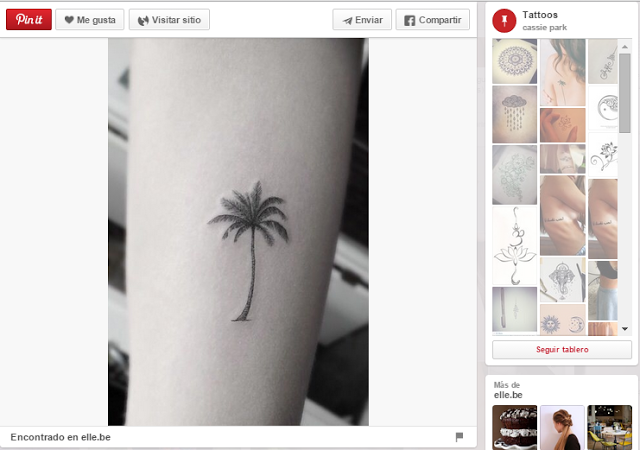Image resolution: width=640 pixels, height=450 pixels.
Task: Open the palm tree tattoo image
Action: pyautogui.click(x=238, y=230)
